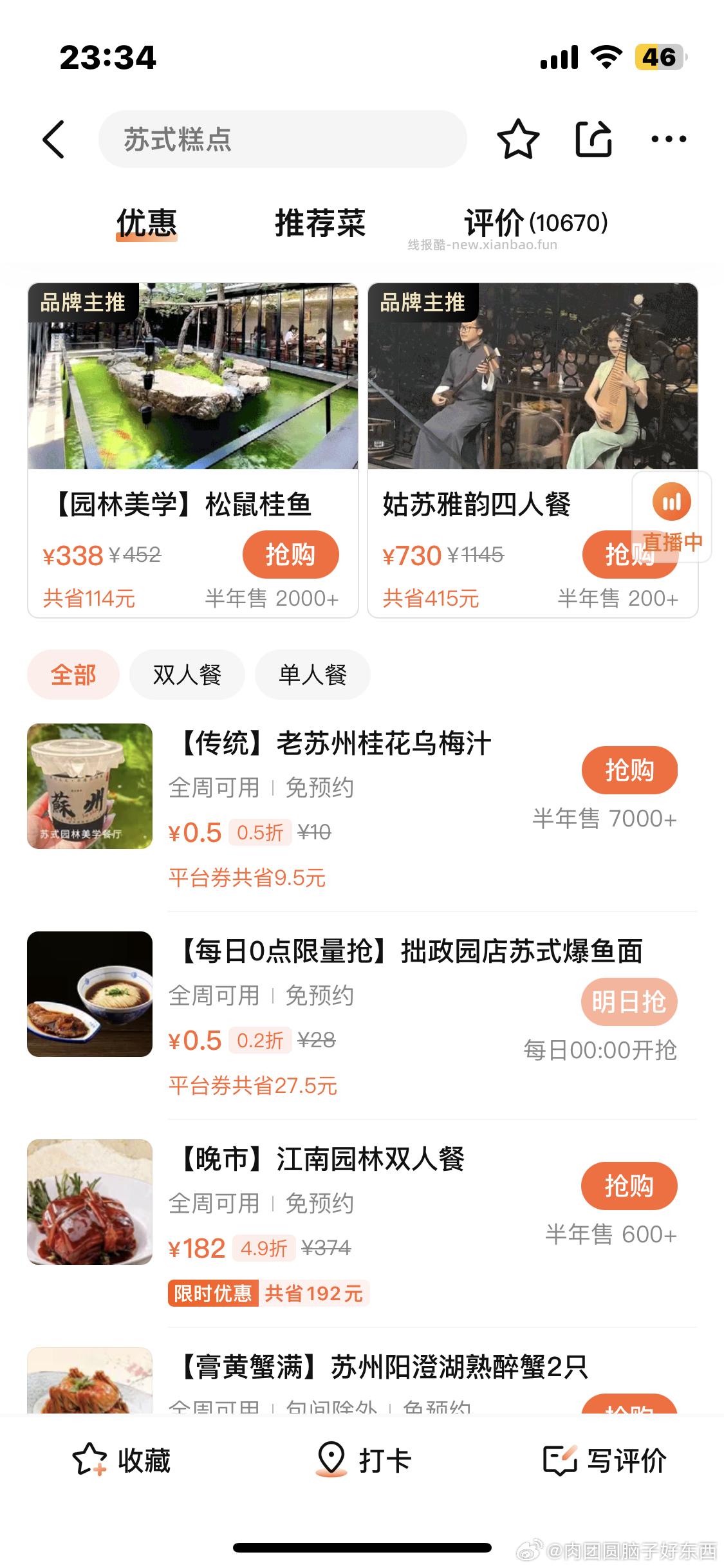The width and height of the screenshot is (724, 1568).
Task: Select the 双人餐 filter chip
Action: [x=187, y=674]
